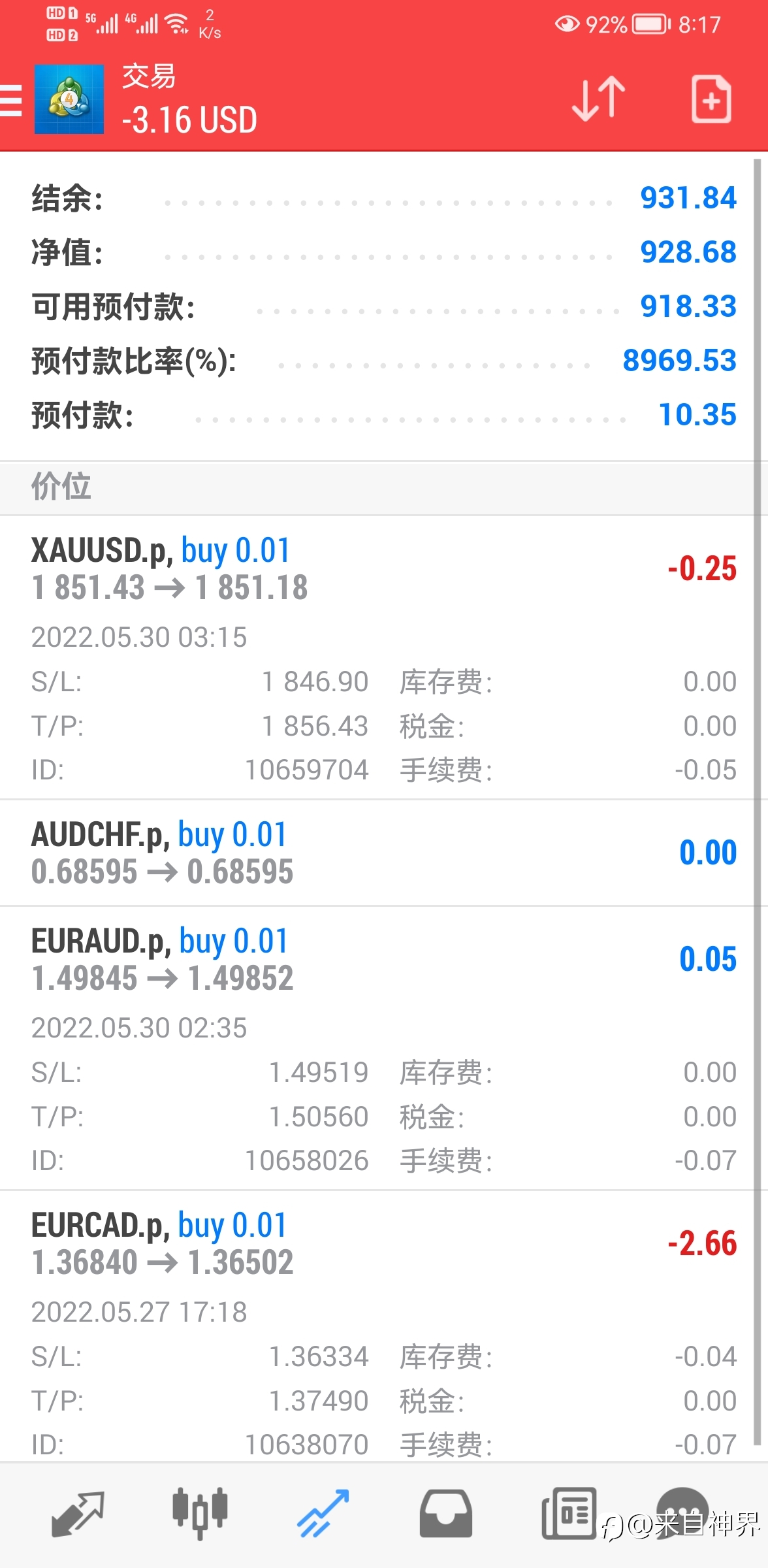Viewport: 768px width, 1568px height.
Task: Switch to the Quotes tab
Action: pyautogui.click(x=77, y=1514)
